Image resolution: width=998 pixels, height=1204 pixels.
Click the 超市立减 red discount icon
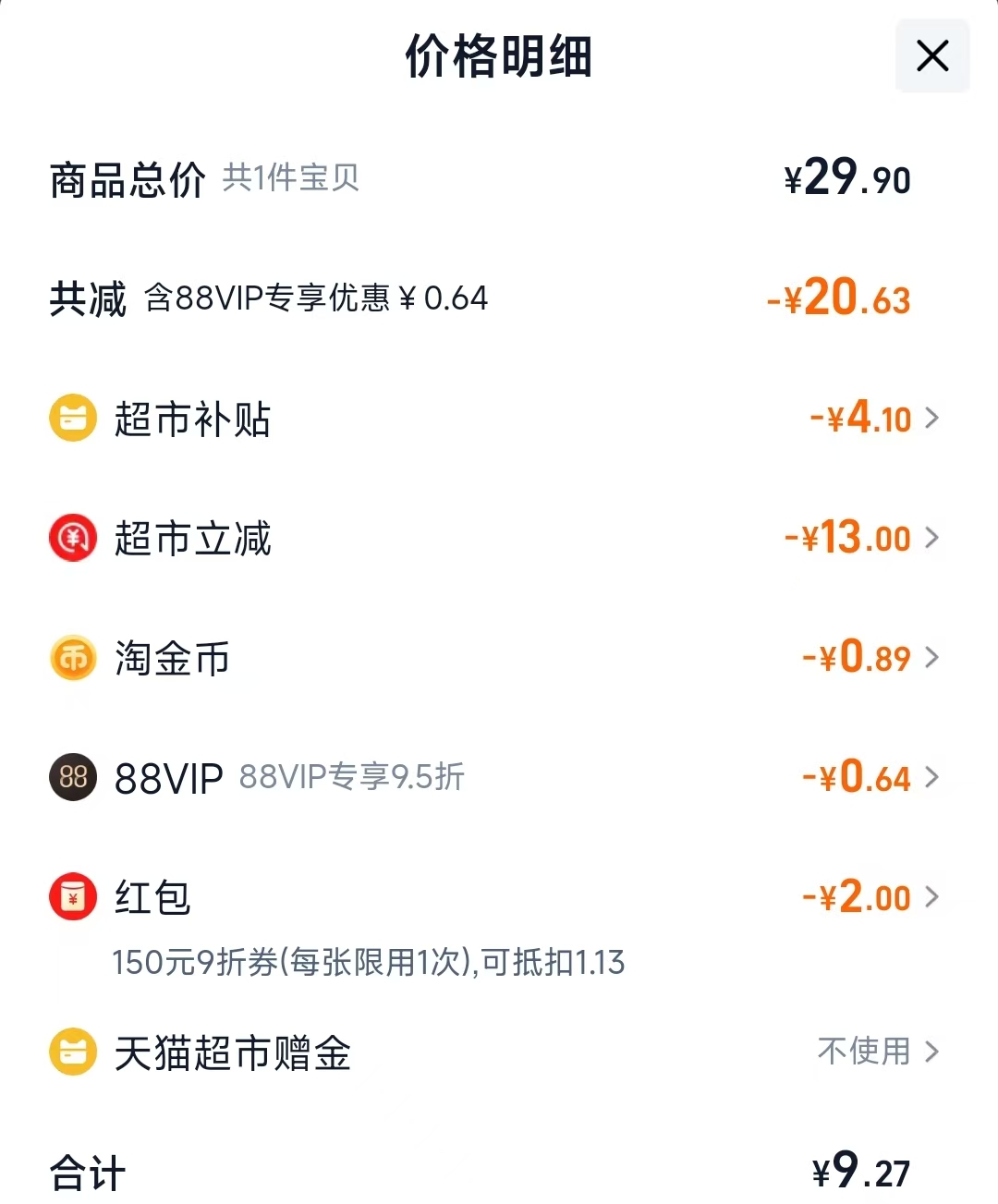click(x=72, y=538)
